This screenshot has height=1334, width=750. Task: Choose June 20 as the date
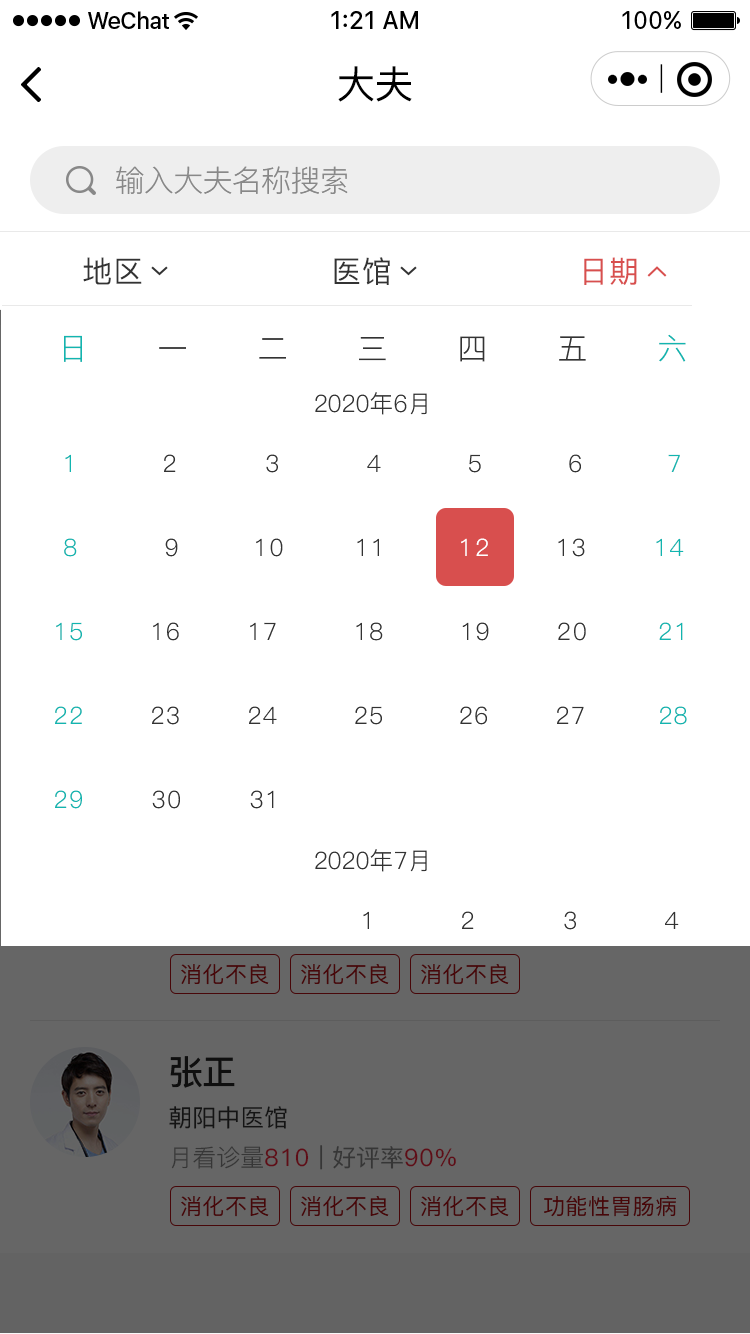tap(571, 631)
